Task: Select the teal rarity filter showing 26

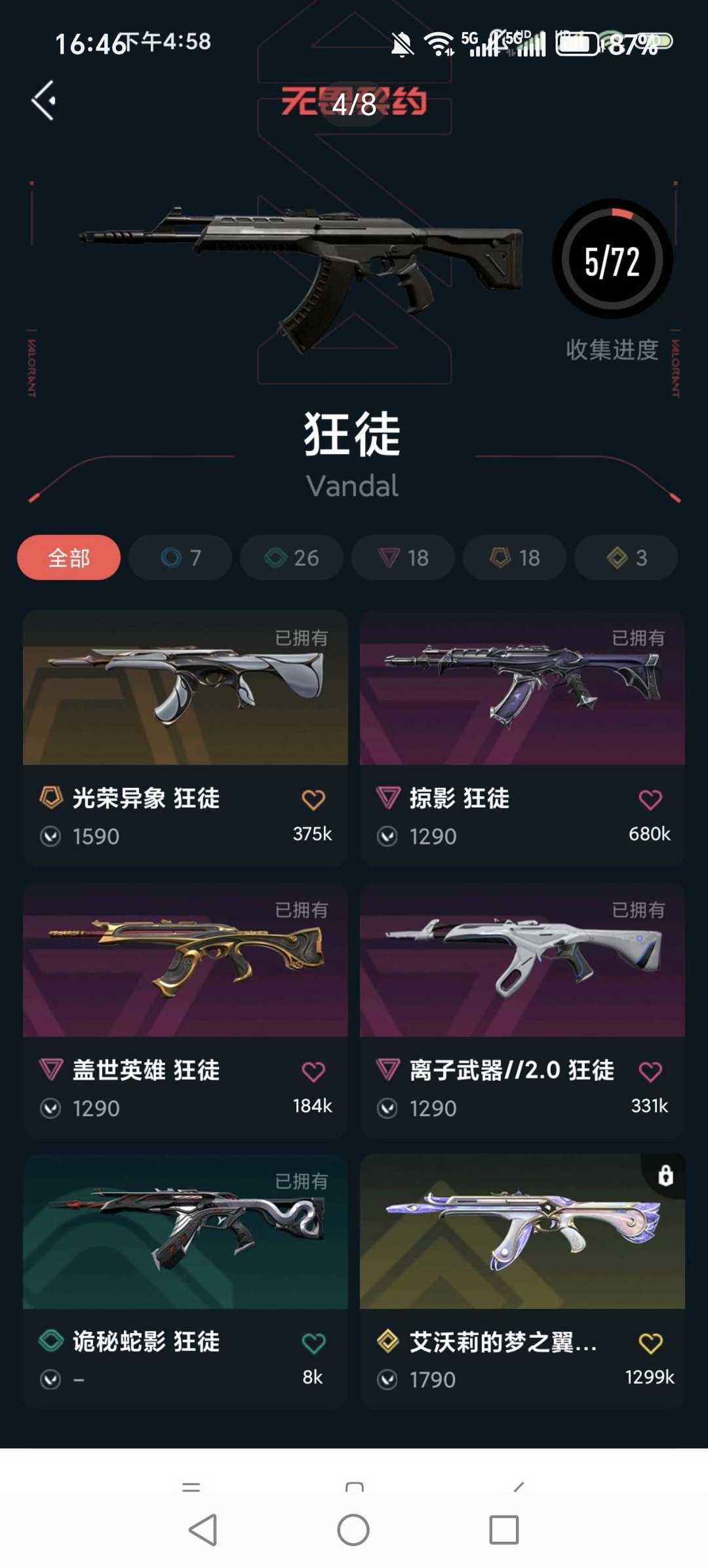Action: [291, 558]
